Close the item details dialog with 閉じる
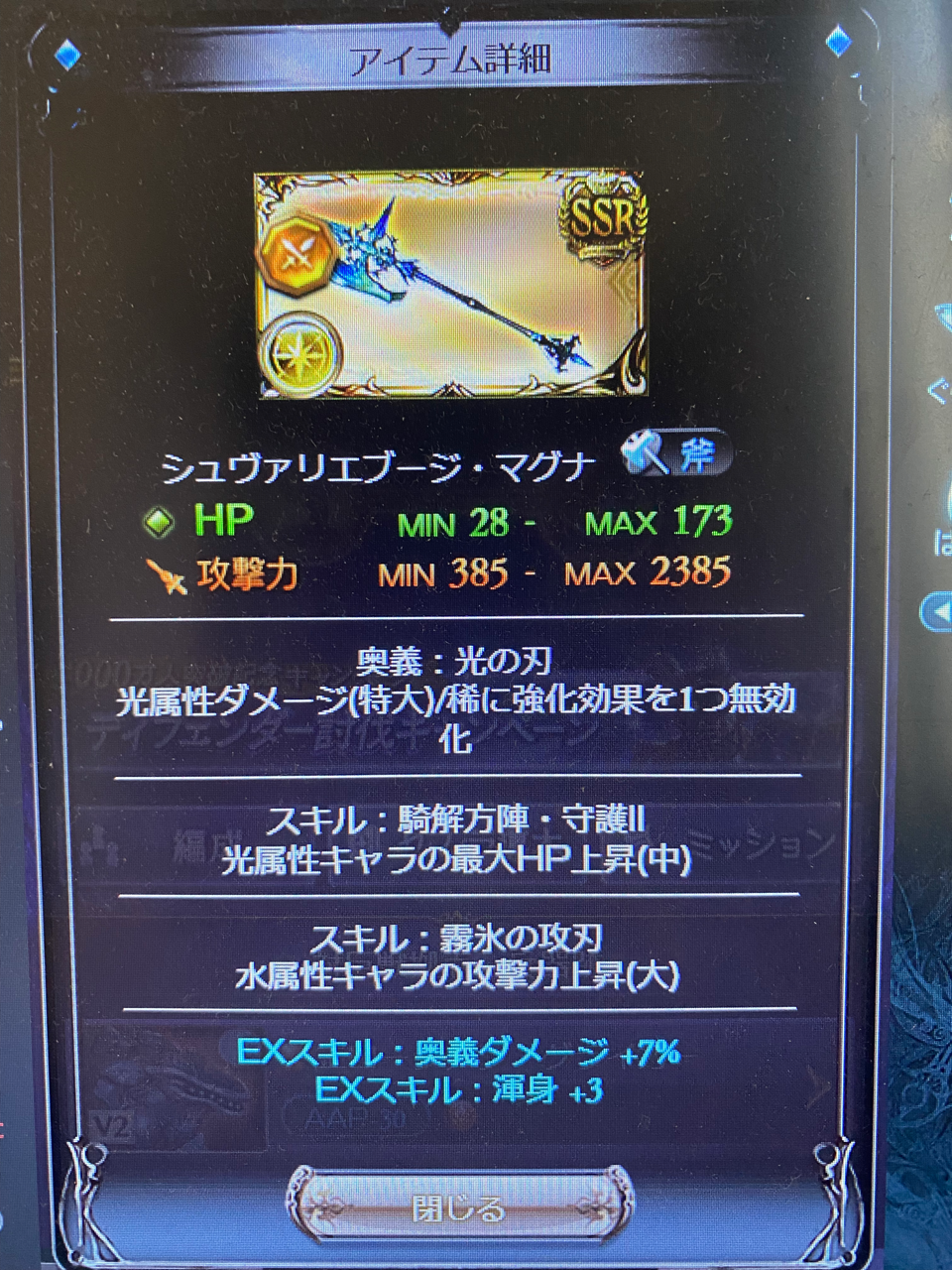This screenshot has height=1270, width=952. click(458, 1207)
